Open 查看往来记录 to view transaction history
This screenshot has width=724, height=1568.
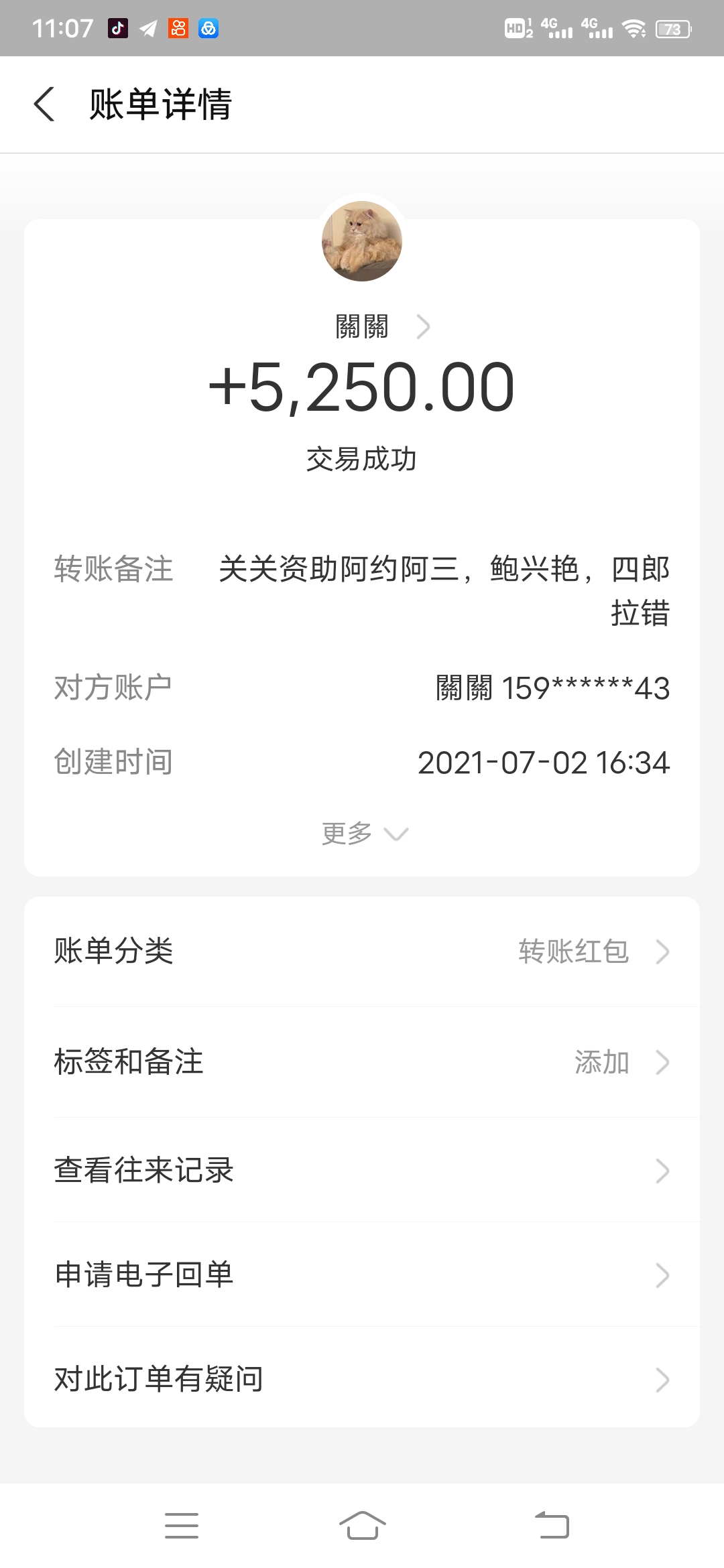click(x=362, y=1169)
